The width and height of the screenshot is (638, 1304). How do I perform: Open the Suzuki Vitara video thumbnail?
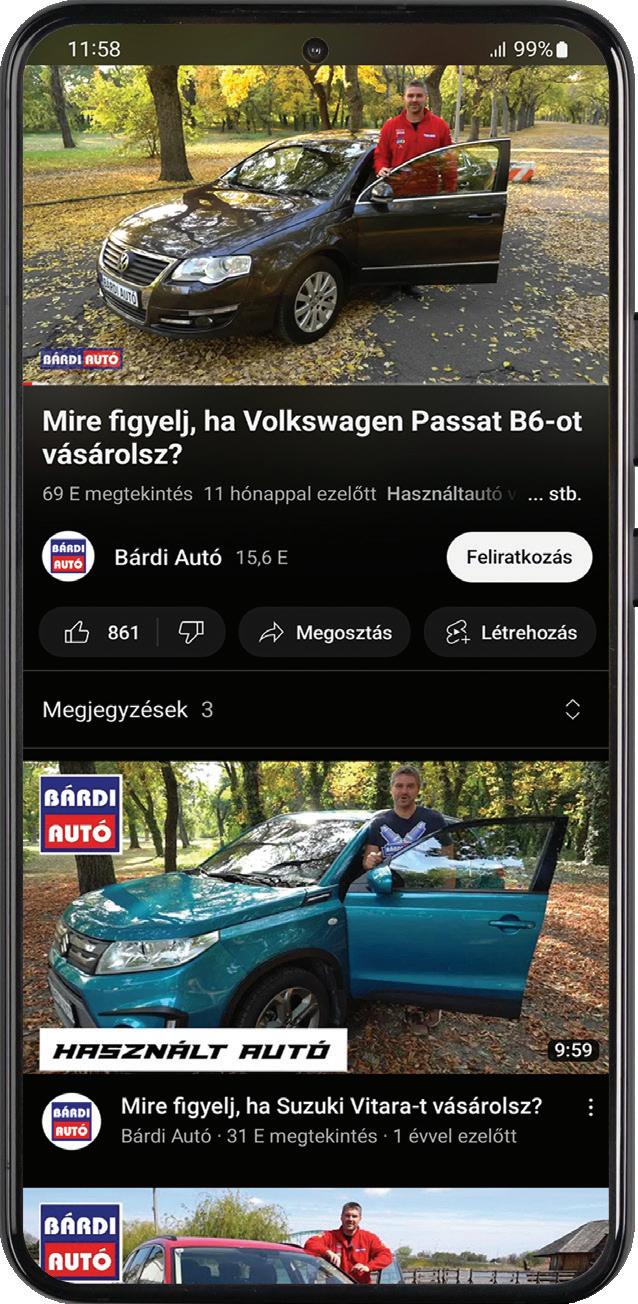point(315,915)
